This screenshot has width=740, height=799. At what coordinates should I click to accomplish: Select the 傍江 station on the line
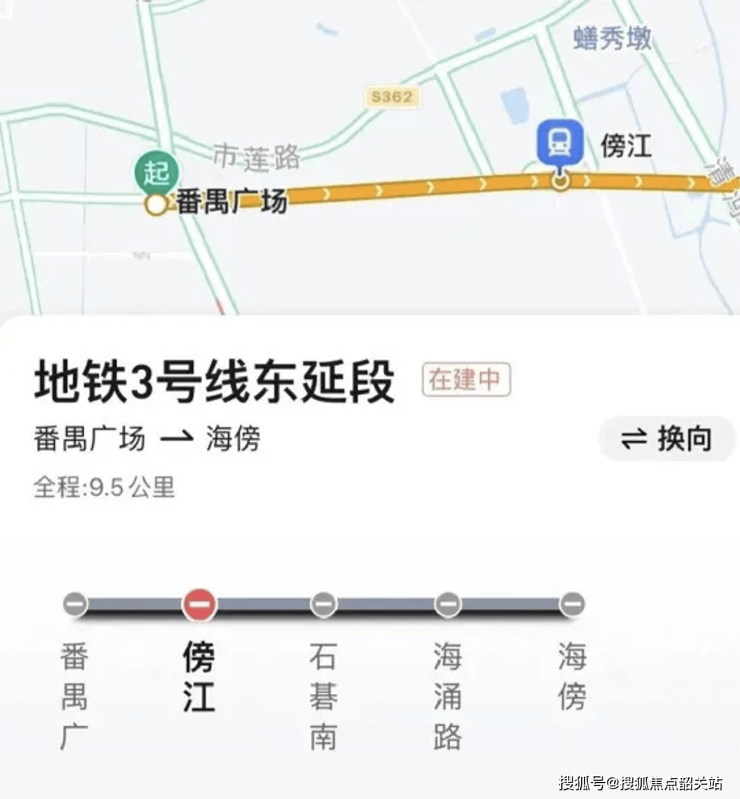coord(199,604)
